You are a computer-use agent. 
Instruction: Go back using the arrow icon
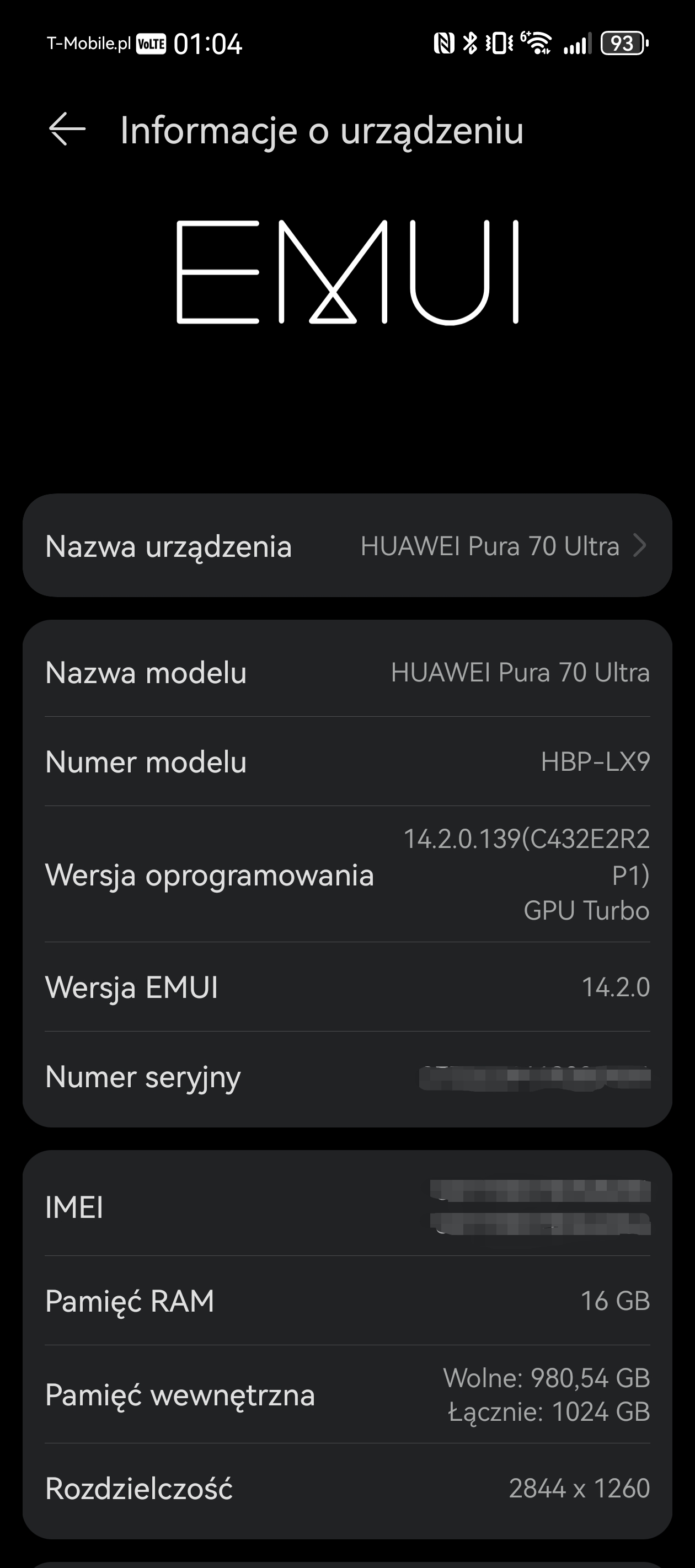click(x=67, y=129)
